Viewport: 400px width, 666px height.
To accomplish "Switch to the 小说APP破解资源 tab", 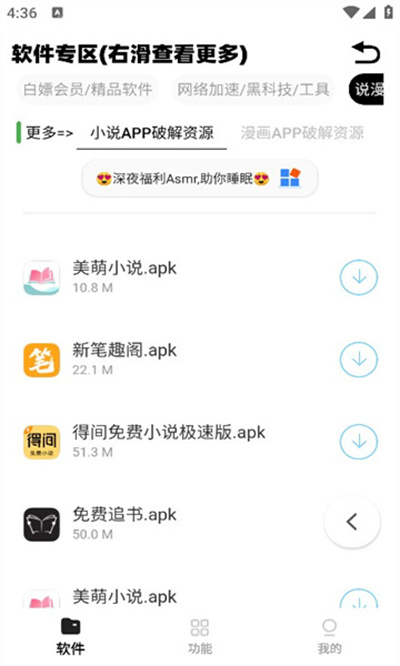I will [x=152, y=133].
